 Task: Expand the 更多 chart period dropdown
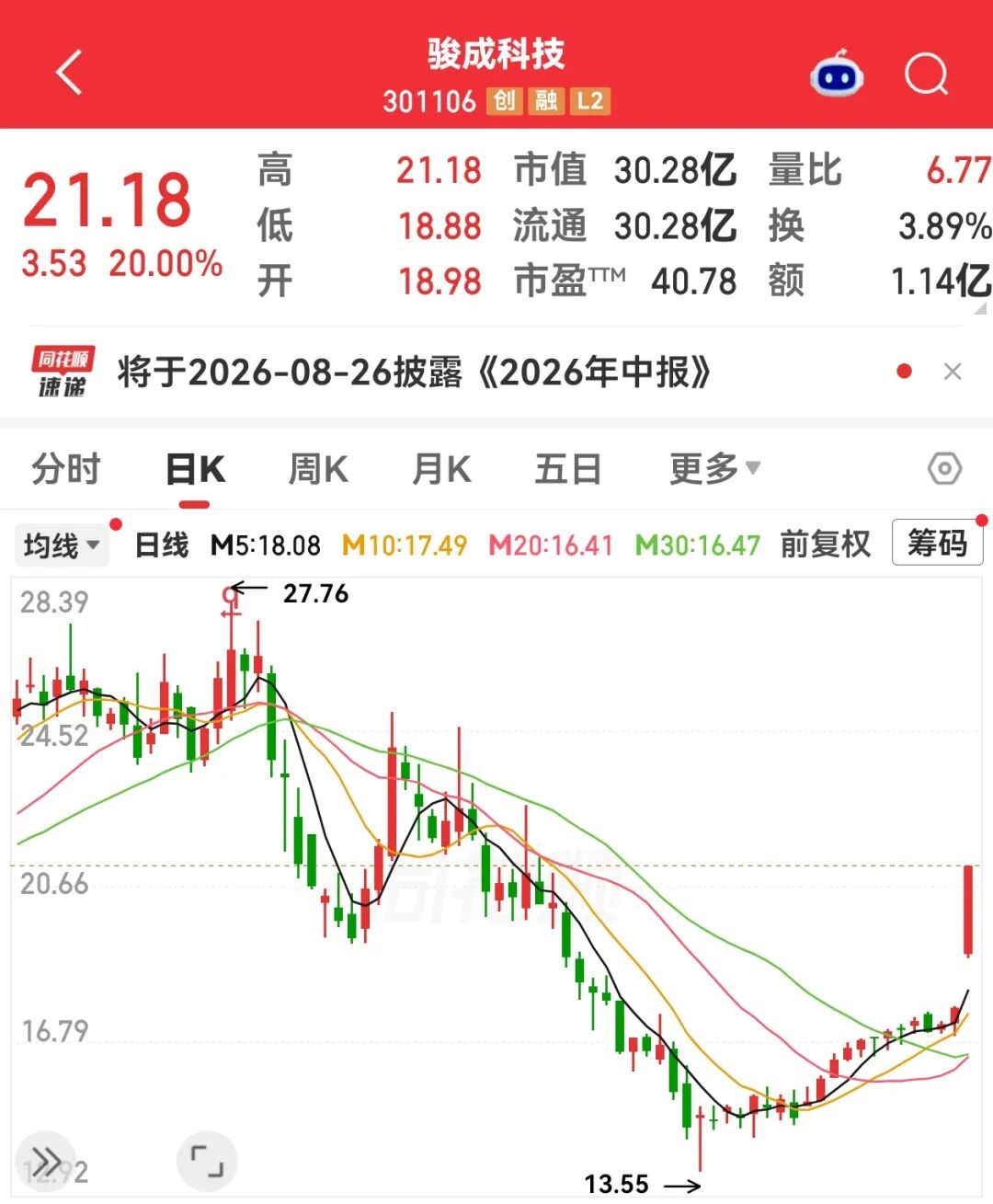coord(714,469)
